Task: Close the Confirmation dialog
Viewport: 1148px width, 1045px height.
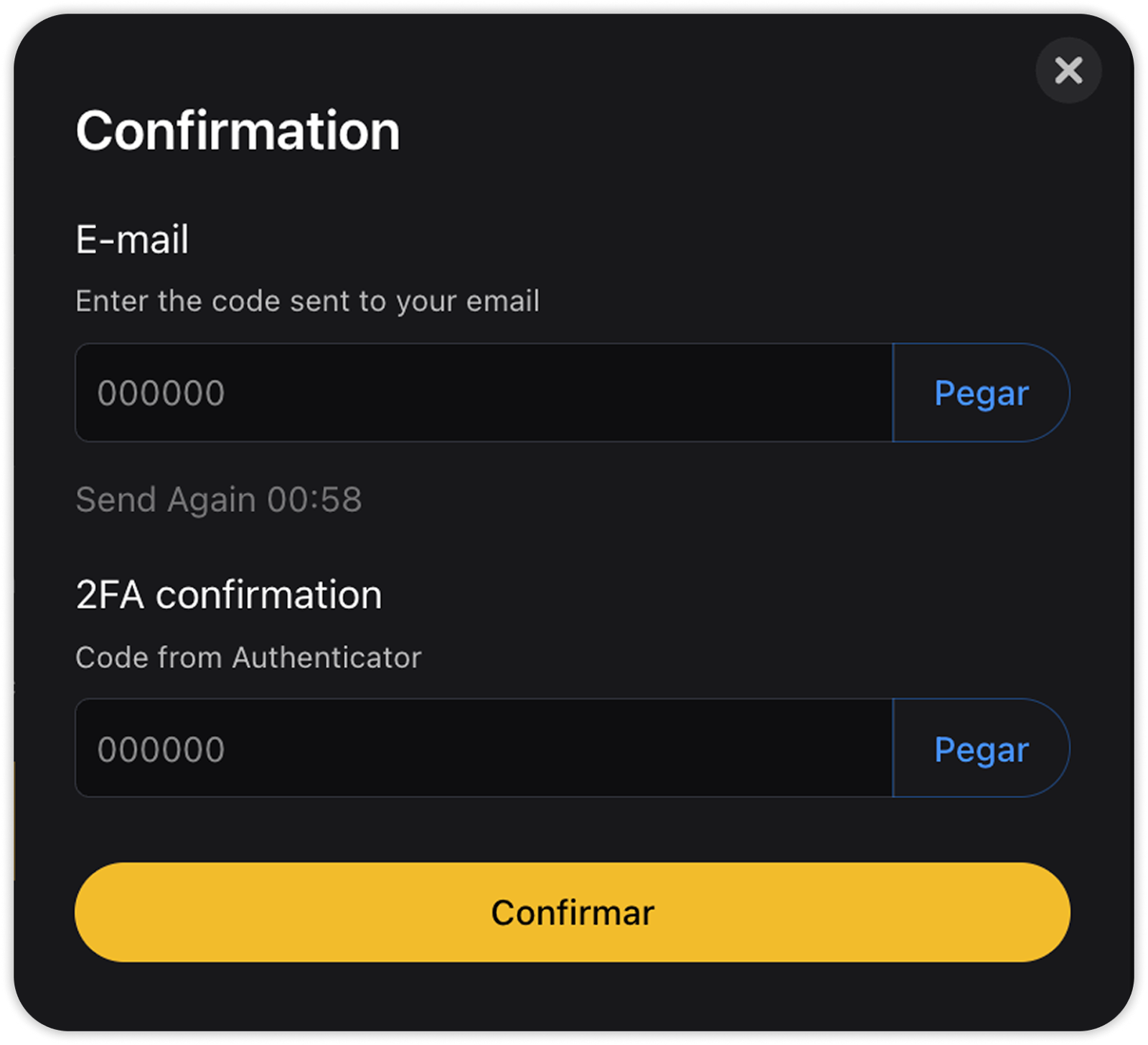Action: (1068, 70)
